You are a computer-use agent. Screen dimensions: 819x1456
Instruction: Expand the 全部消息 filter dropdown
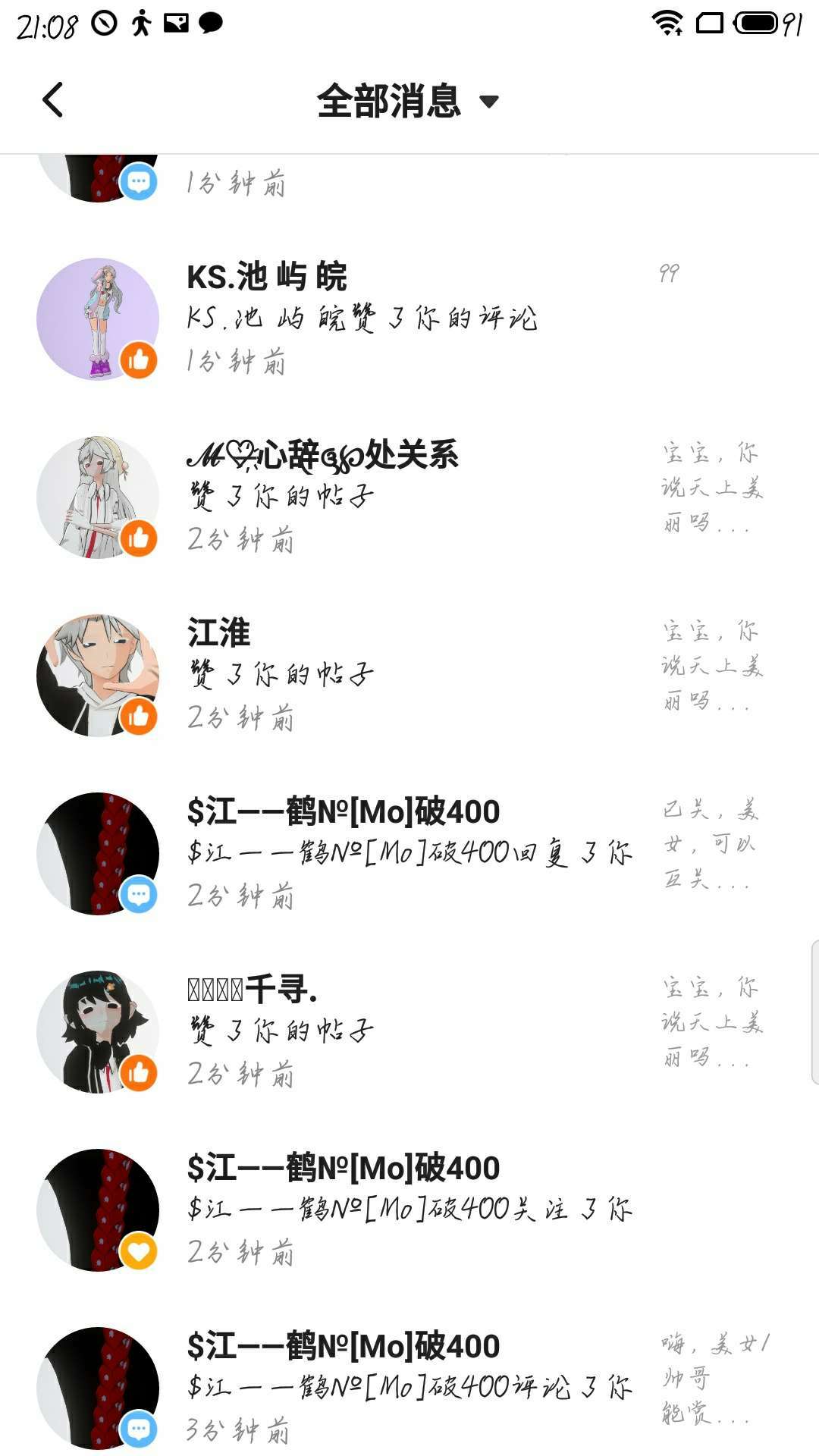point(408,101)
